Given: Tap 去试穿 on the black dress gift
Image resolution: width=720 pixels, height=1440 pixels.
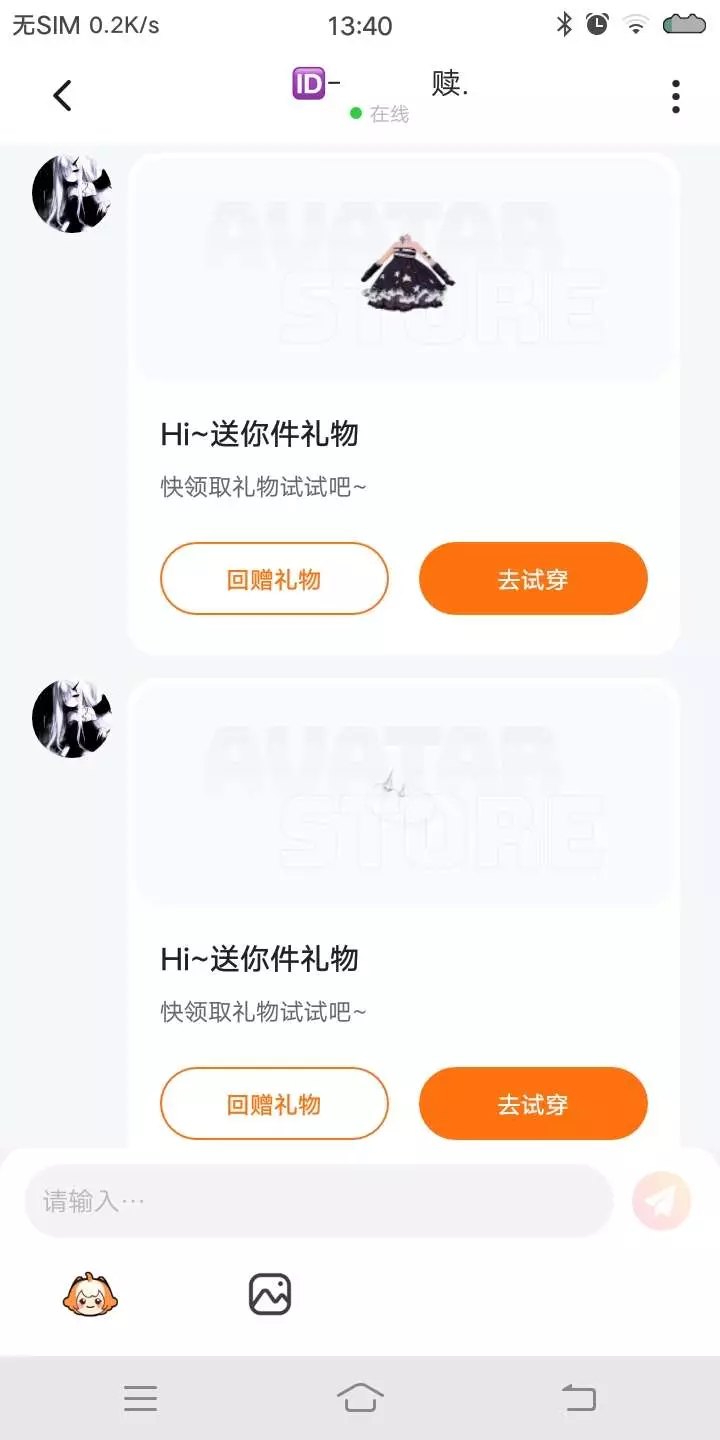Looking at the screenshot, I should (x=533, y=579).
